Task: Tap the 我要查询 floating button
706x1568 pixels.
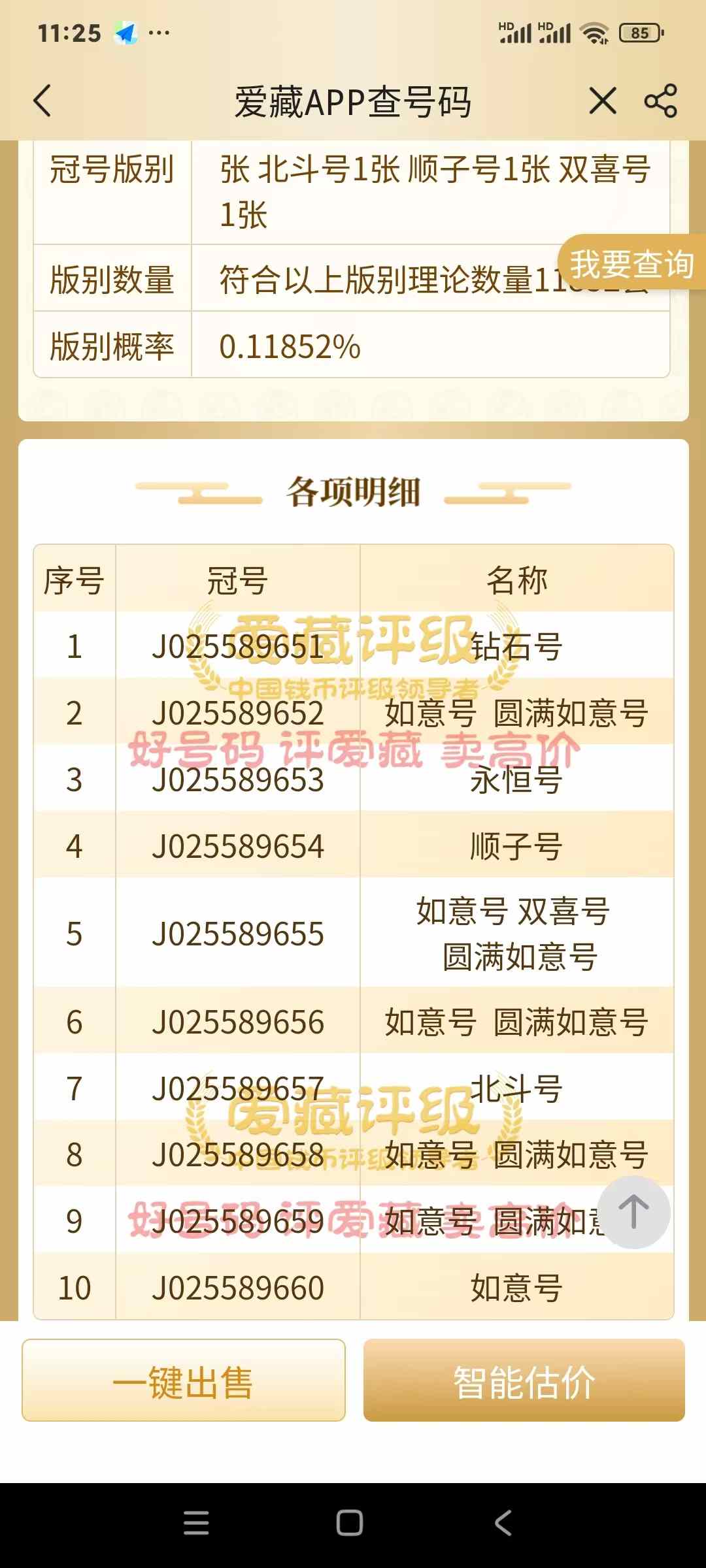Action: (631, 263)
